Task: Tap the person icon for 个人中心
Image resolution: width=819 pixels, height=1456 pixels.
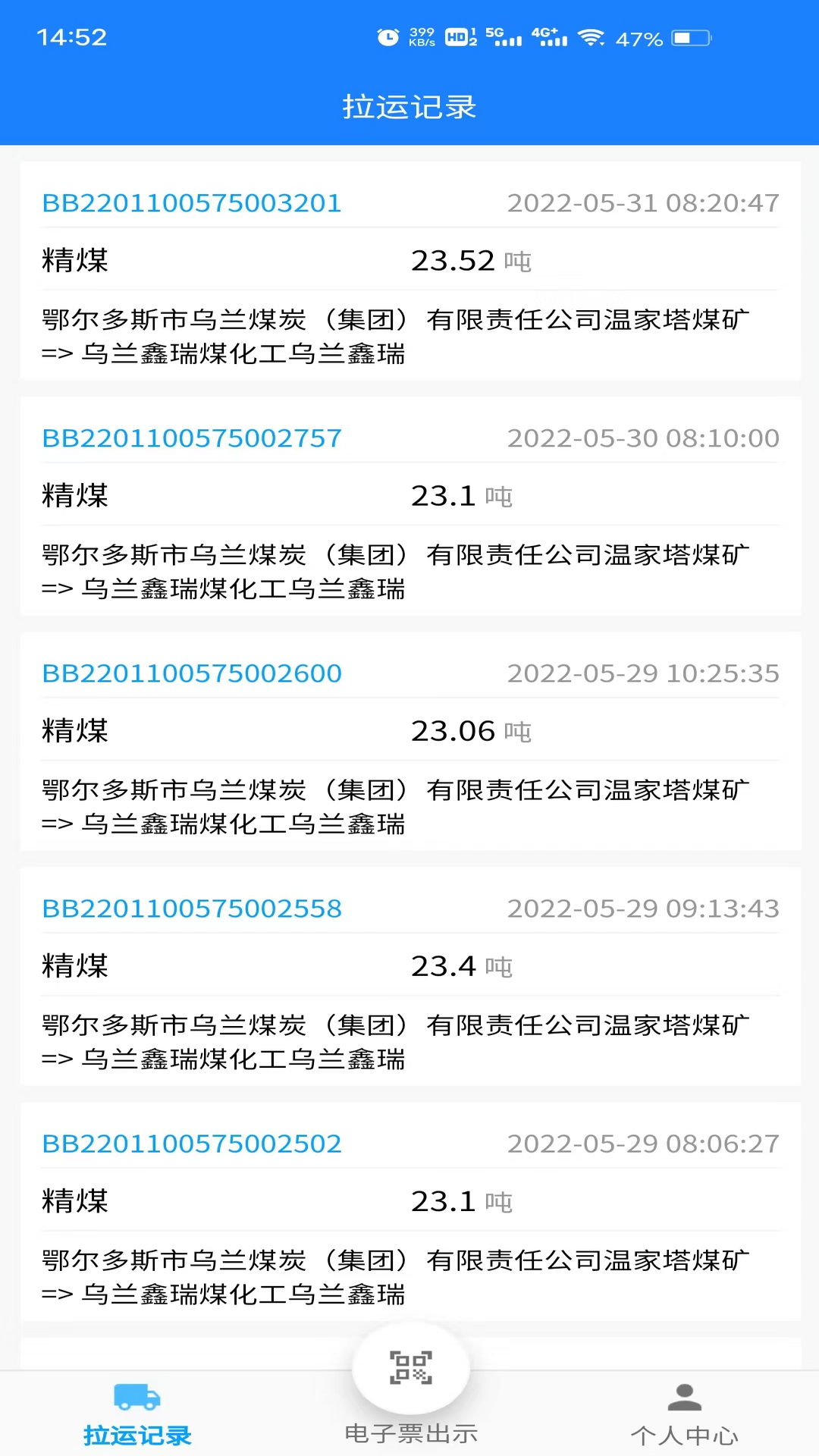Action: coord(685,1399)
